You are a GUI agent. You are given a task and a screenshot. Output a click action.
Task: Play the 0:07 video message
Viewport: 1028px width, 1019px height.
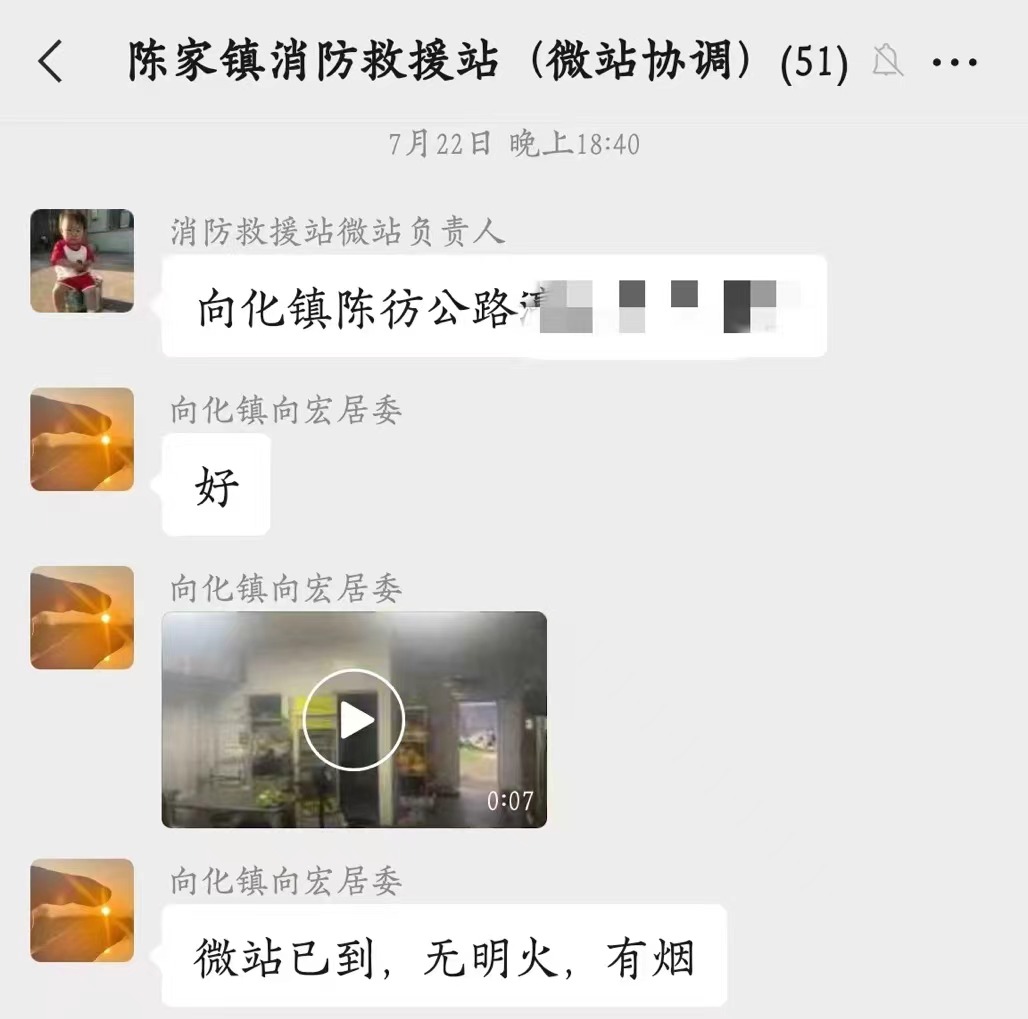pyautogui.click(x=354, y=719)
